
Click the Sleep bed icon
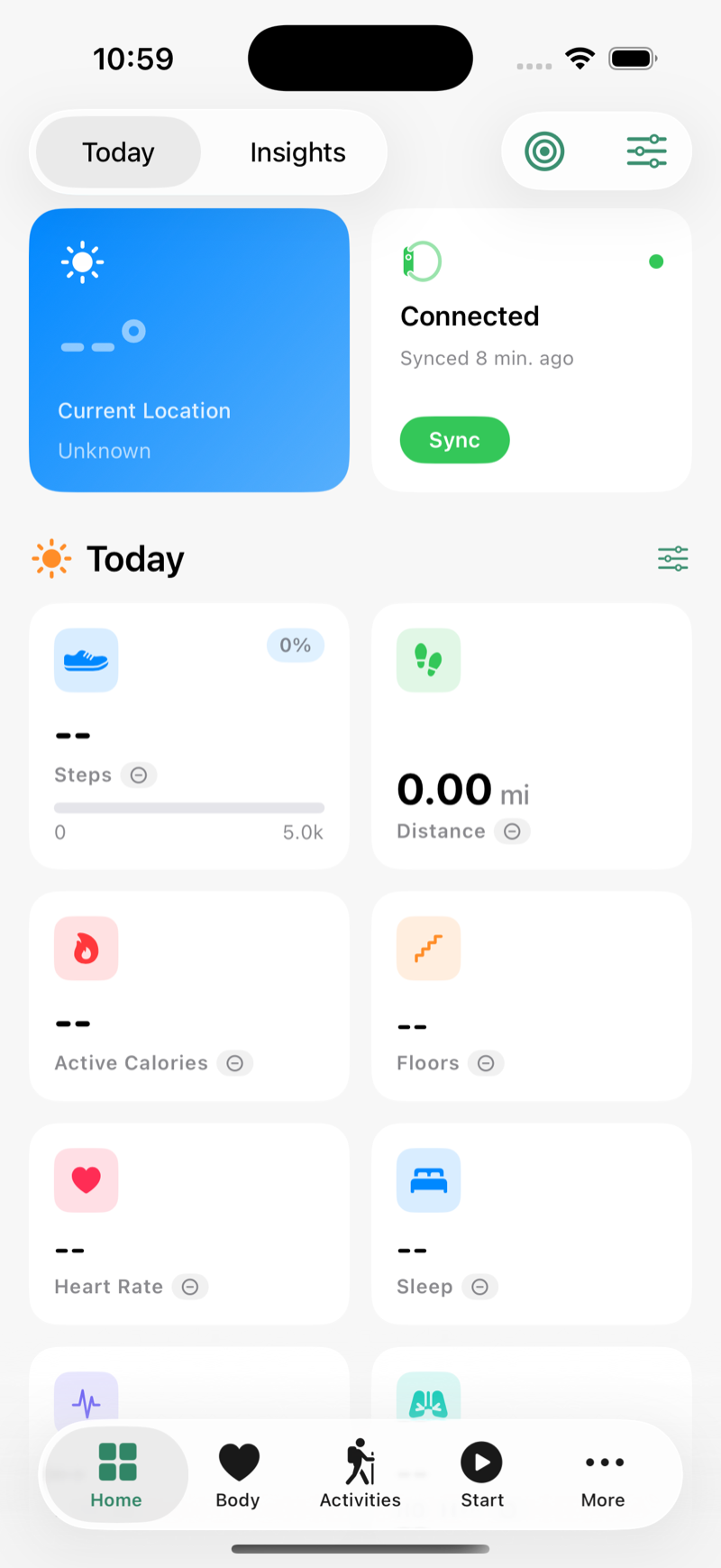point(428,1180)
